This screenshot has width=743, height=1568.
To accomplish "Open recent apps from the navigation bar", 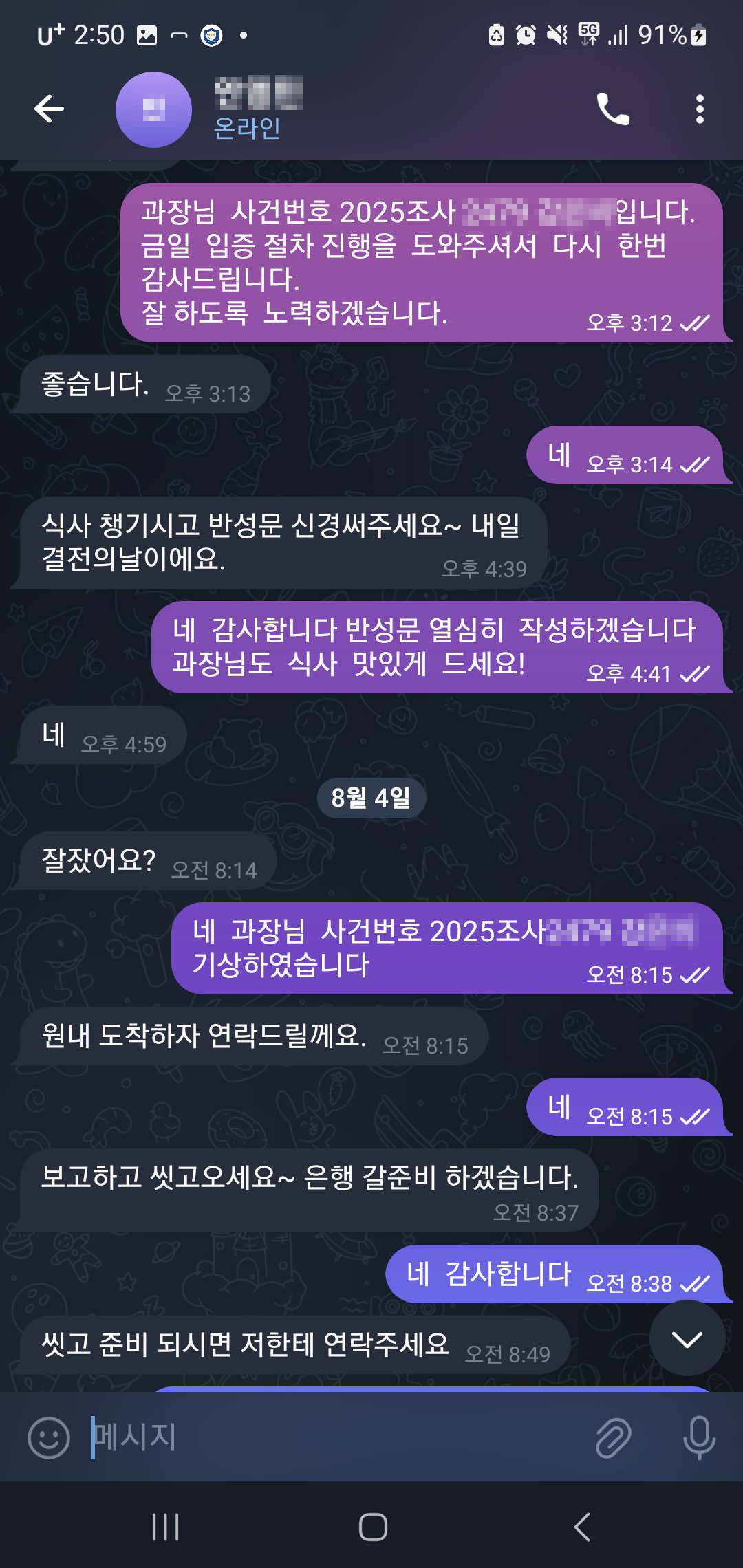I will coord(165,1527).
